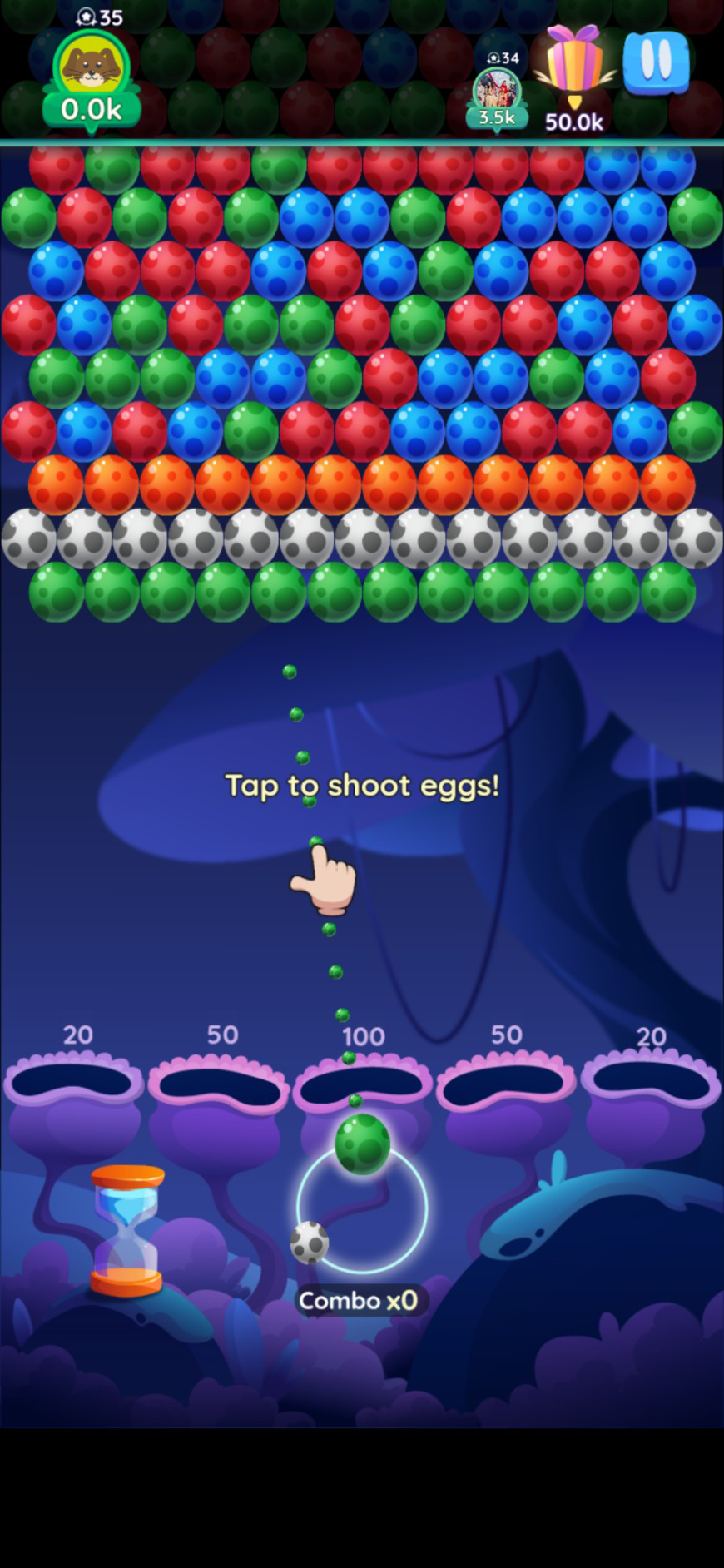Pause the game

tap(656, 62)
